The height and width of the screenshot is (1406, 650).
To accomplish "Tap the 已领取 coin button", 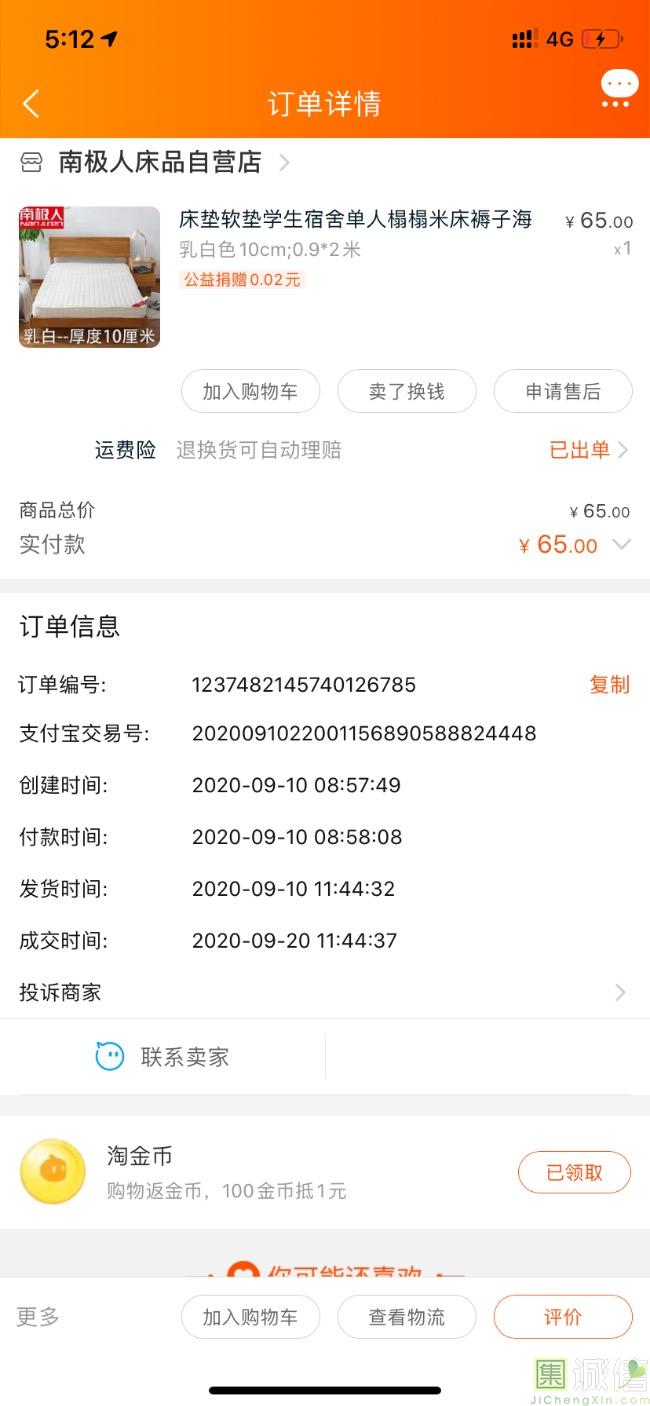I will [574, 1172].
